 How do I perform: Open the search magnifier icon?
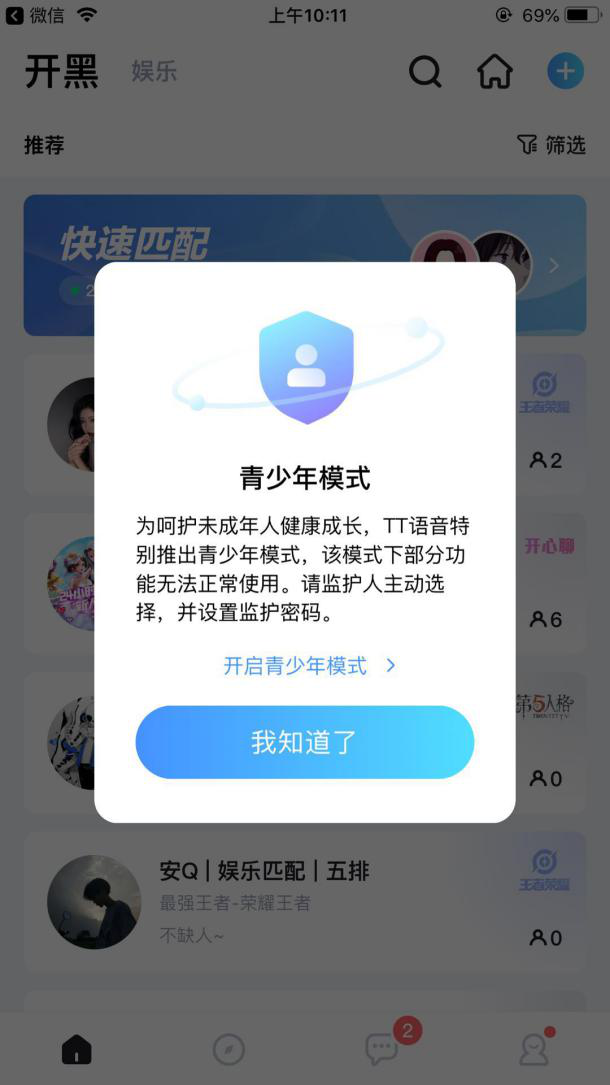click(x=425, y=72)
